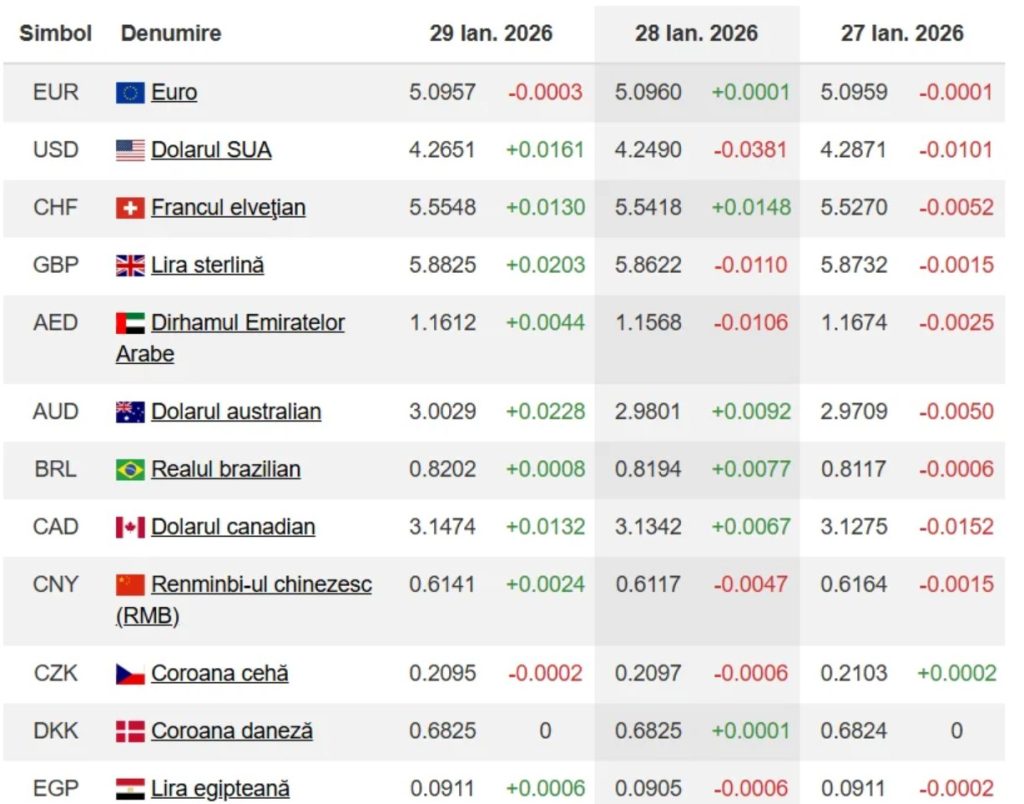Open the Coroana daneză link

coord(231,732)
